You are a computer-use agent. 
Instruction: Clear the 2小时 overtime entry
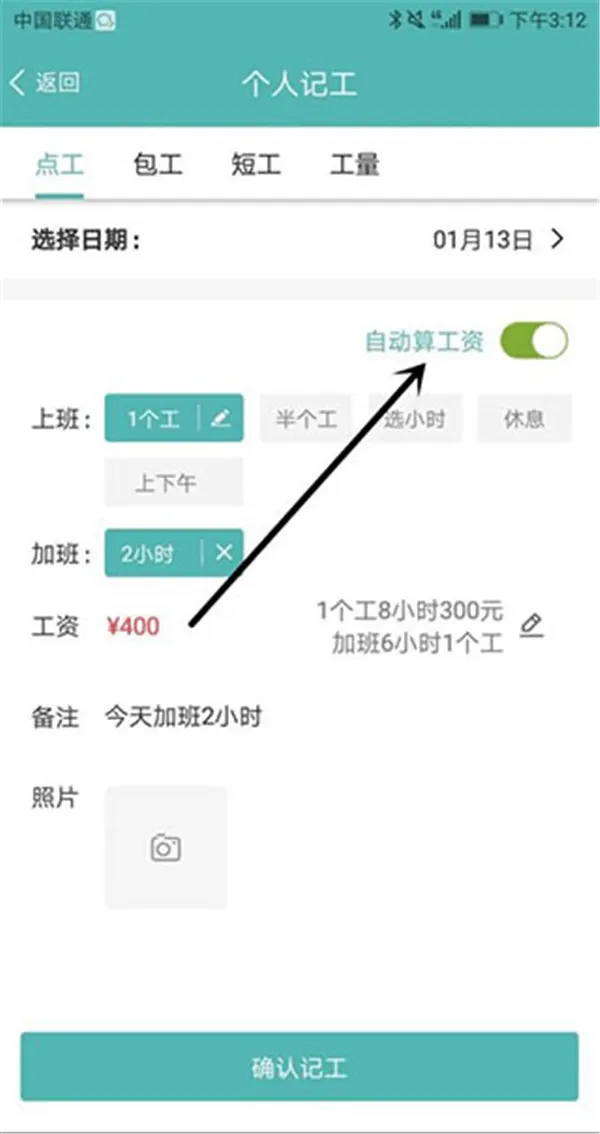(x=224, y=553)
